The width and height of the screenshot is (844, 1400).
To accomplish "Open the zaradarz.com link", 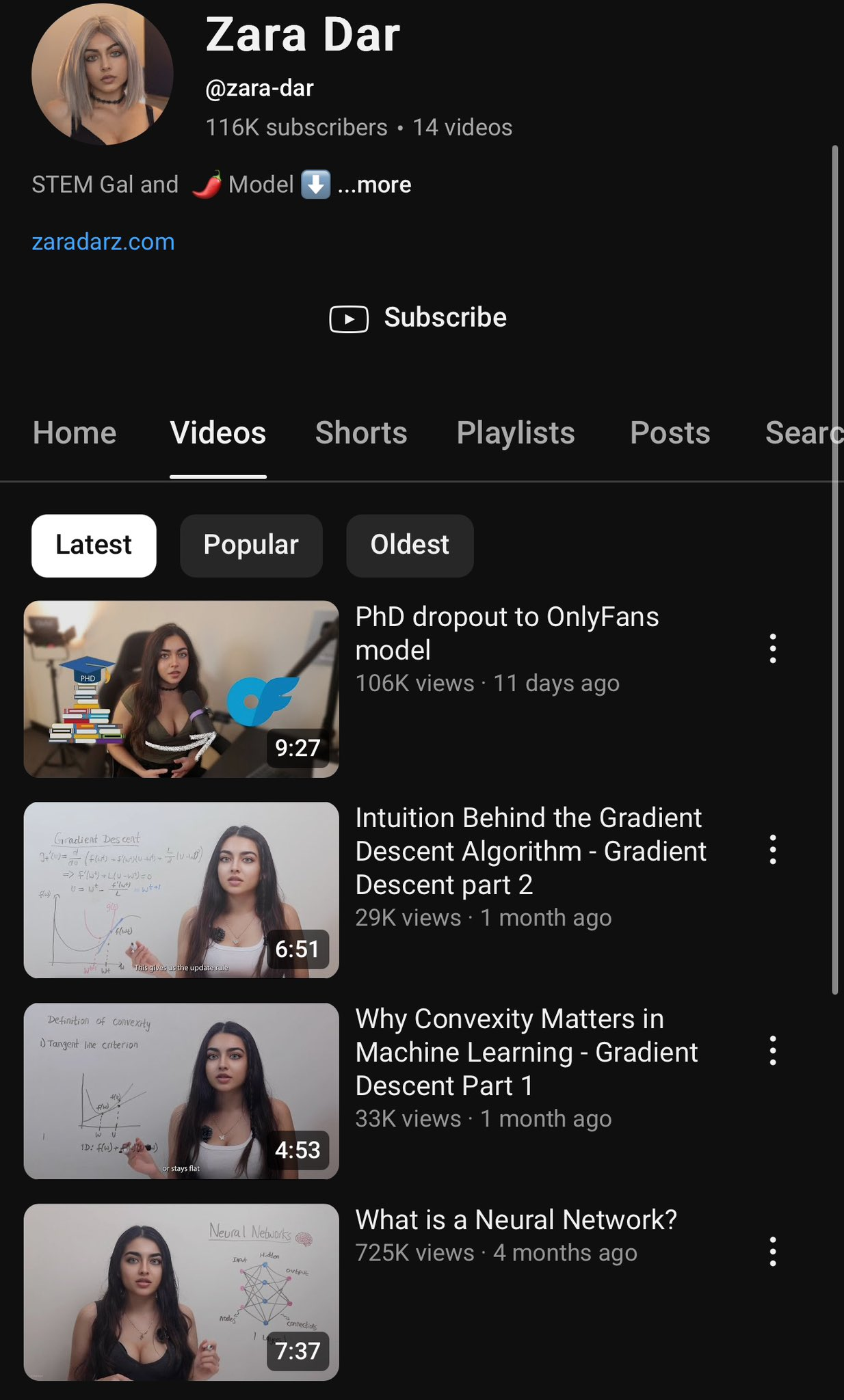I will 103,242.
